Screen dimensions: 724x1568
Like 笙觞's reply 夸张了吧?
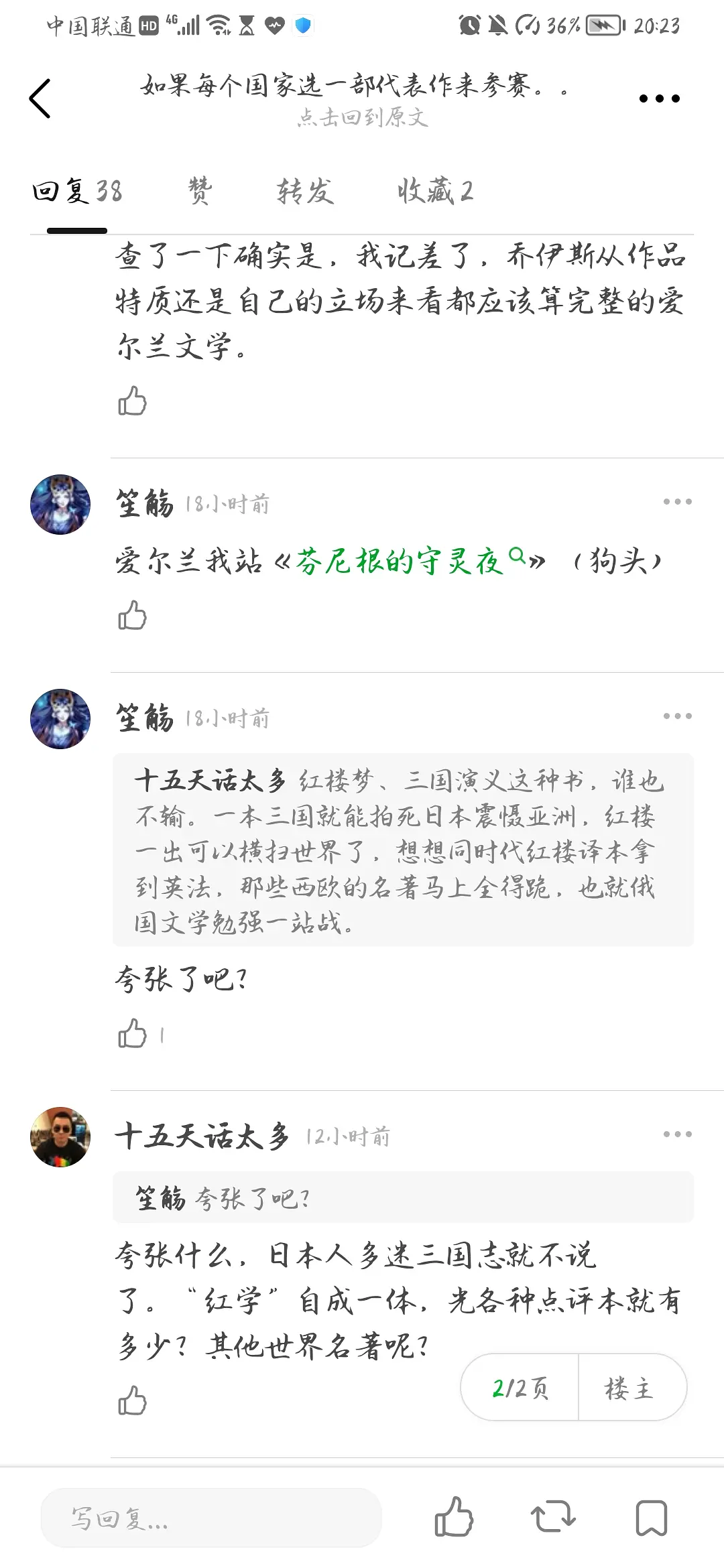(132, 1033)
